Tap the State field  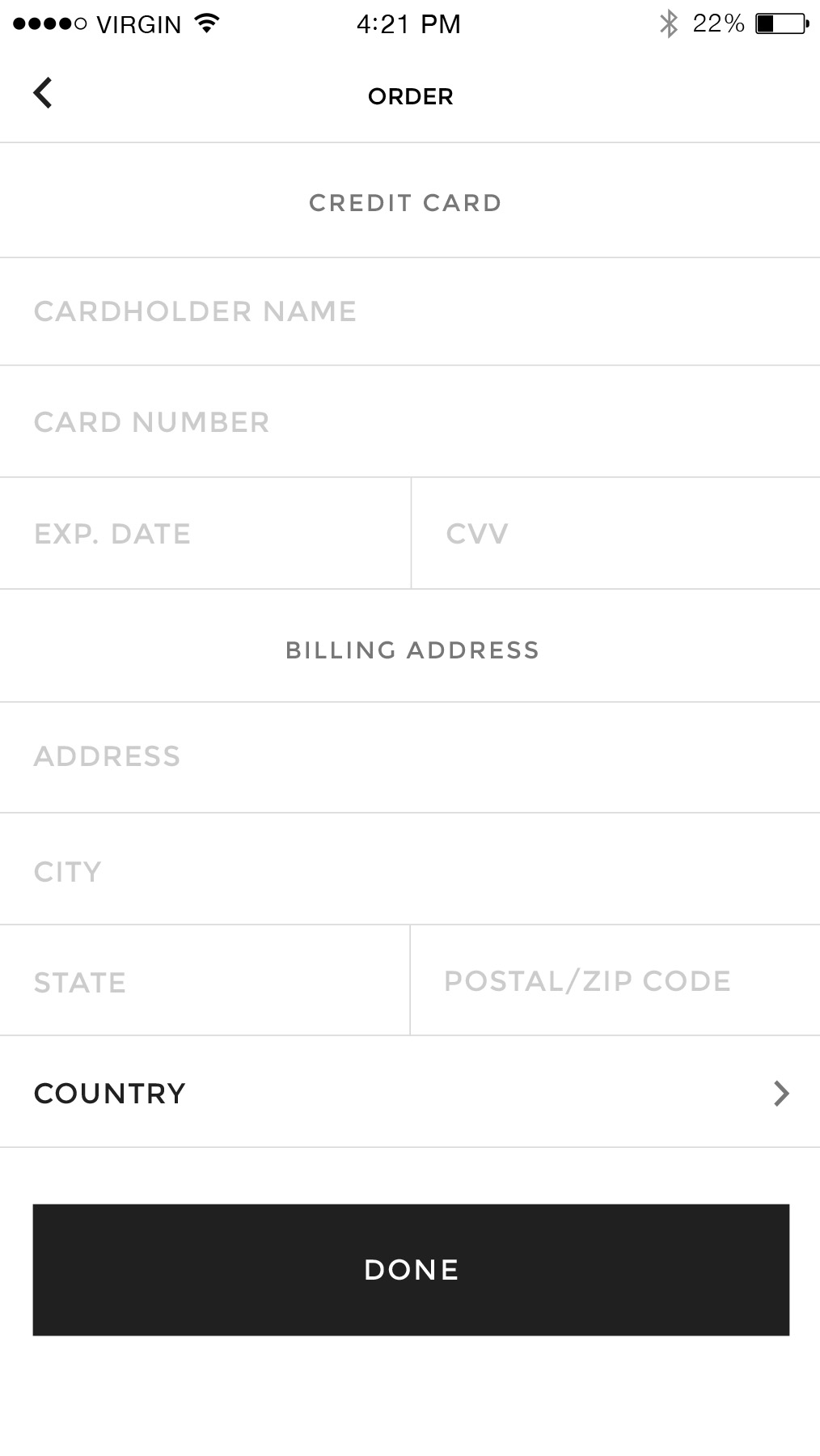click(x=205, y=982)
